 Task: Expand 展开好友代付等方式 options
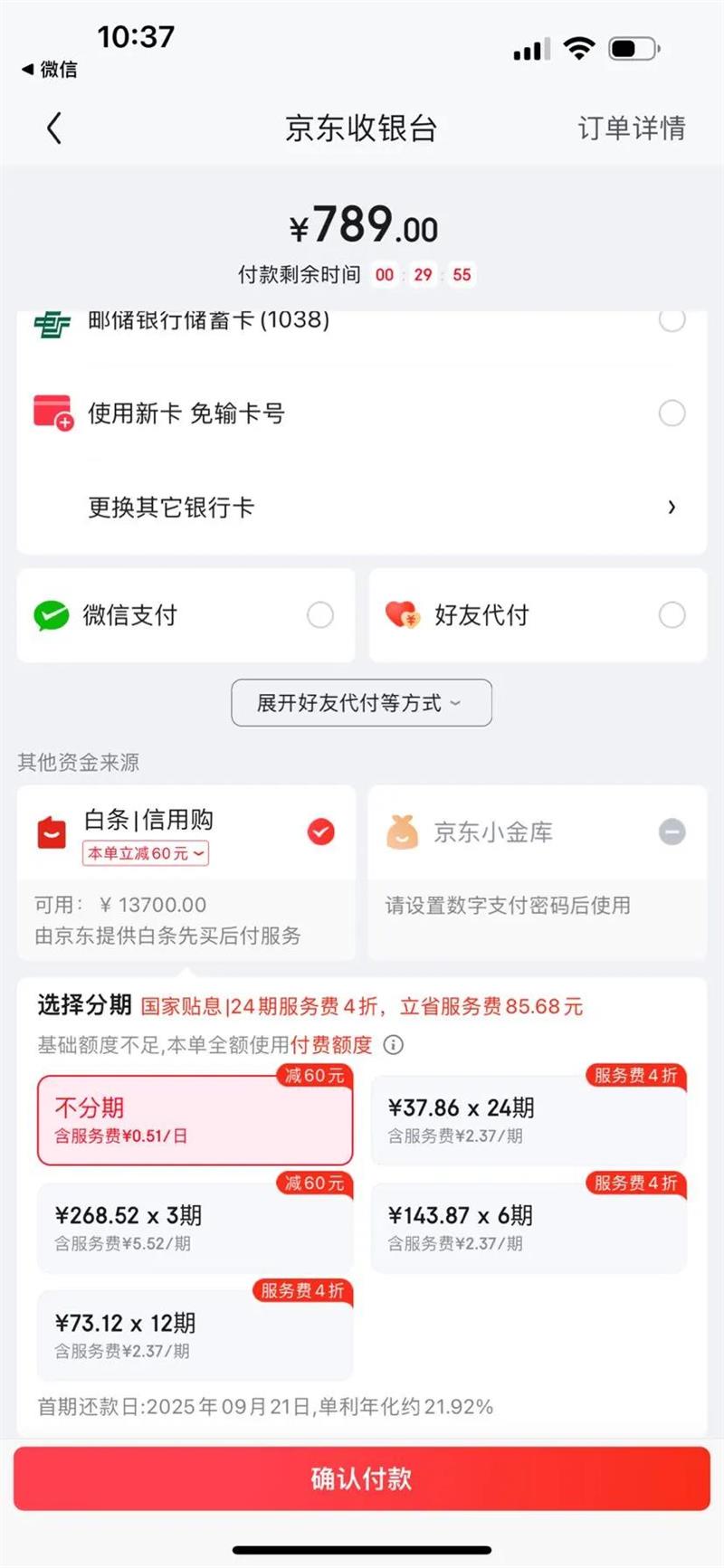[x=361, y=703]
